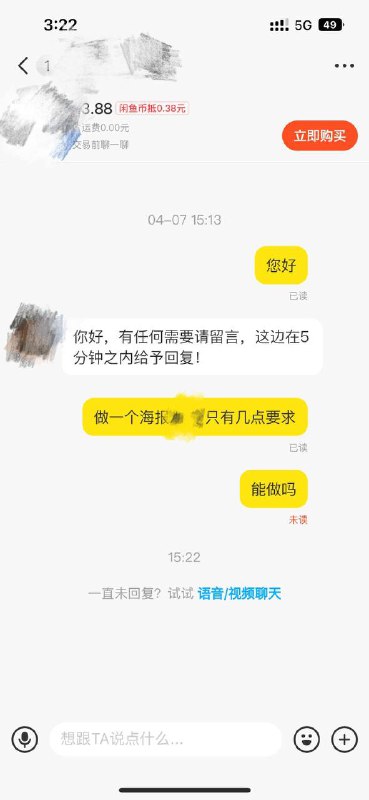Switch to voice input with microphone icon

[x=25, y=739]
